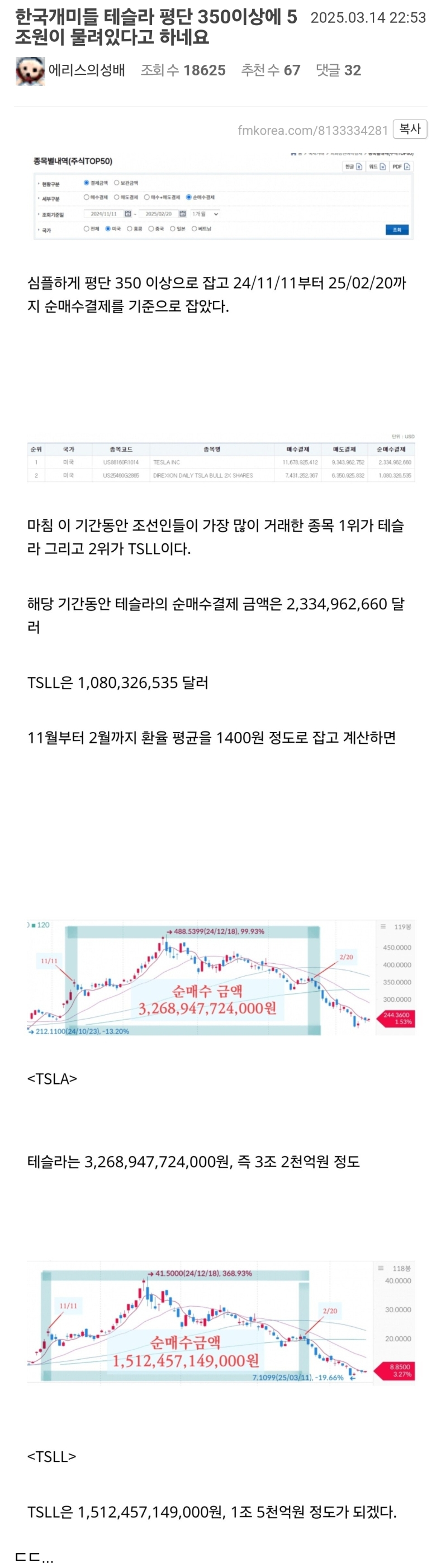This screenshot has height=1568, width=441.
Task: Open the TSLA chart image
Action: 220,978
